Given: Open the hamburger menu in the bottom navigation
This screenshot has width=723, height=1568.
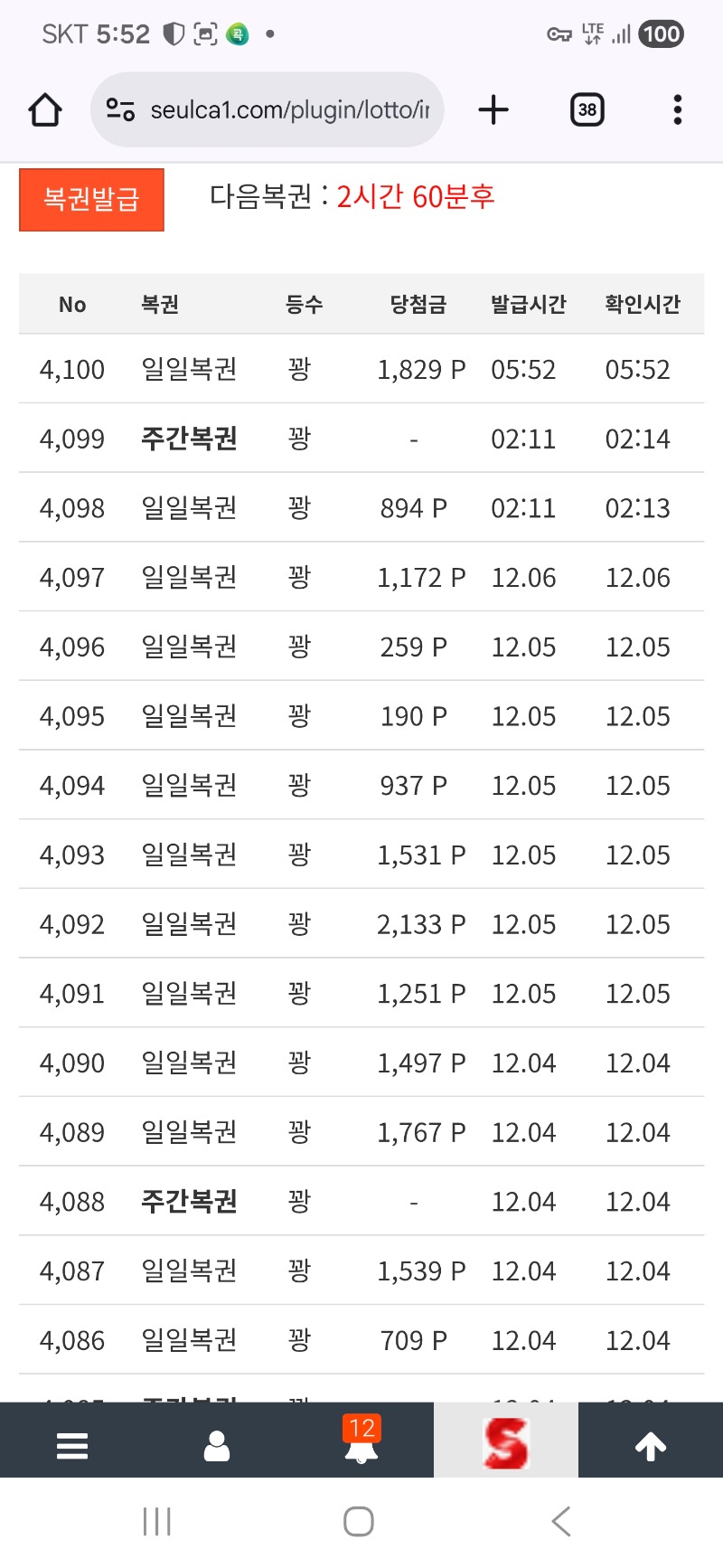Looking at the screenshot, I should (71, 1440).
